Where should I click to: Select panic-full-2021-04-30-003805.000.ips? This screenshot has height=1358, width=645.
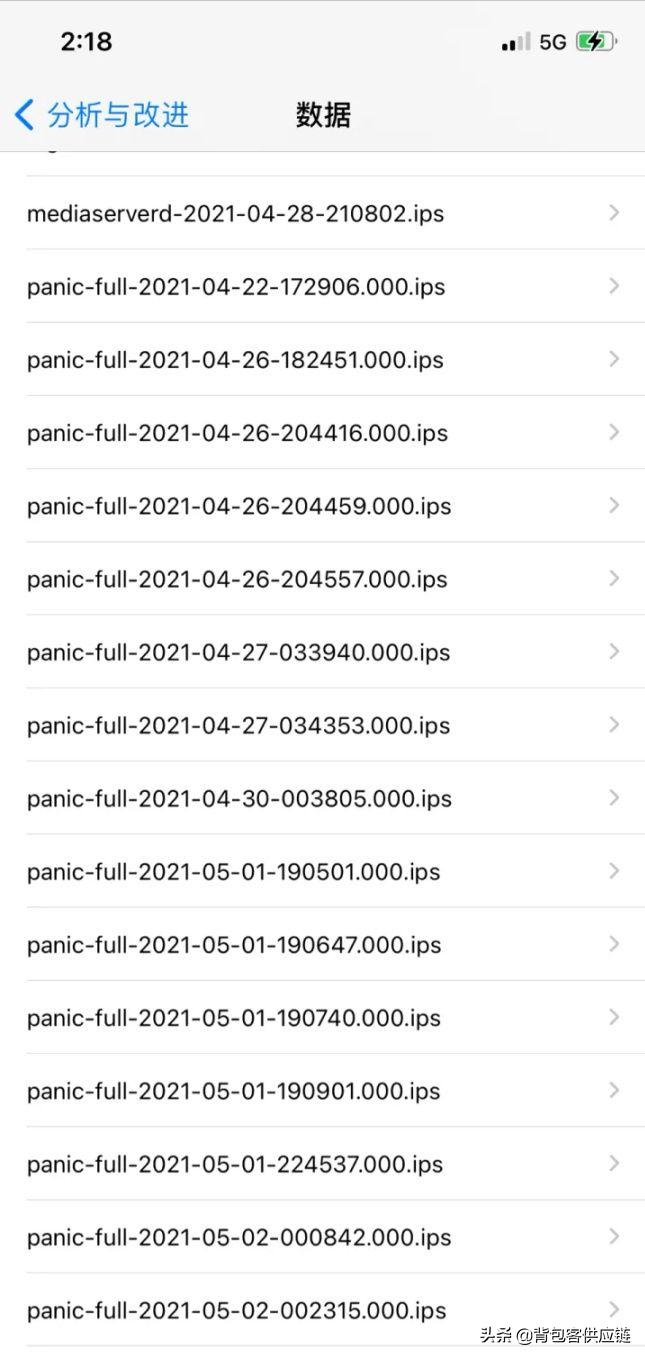pyautogui.click(x=239, y=798)
